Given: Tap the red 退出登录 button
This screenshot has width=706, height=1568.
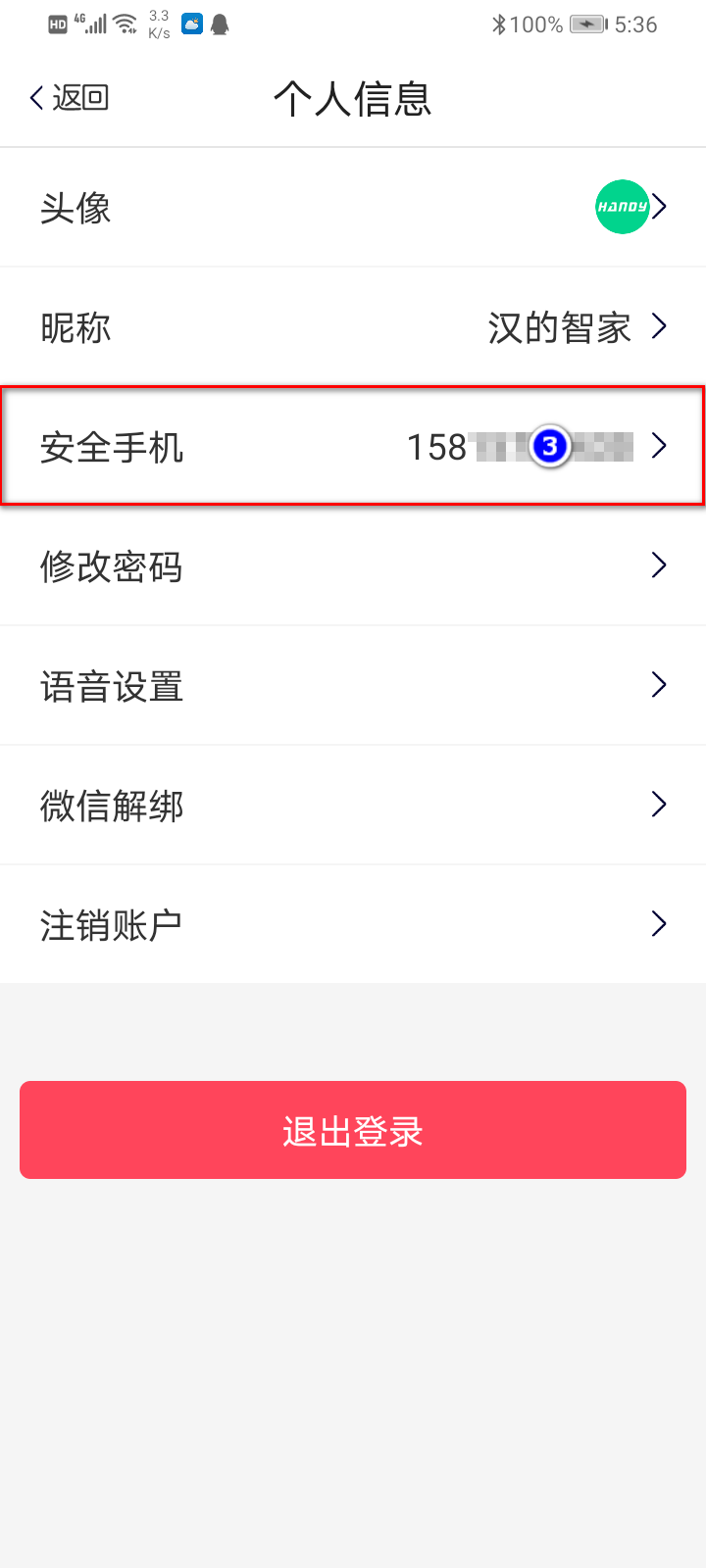Looking at the screenshot, I should point(353,1130).
